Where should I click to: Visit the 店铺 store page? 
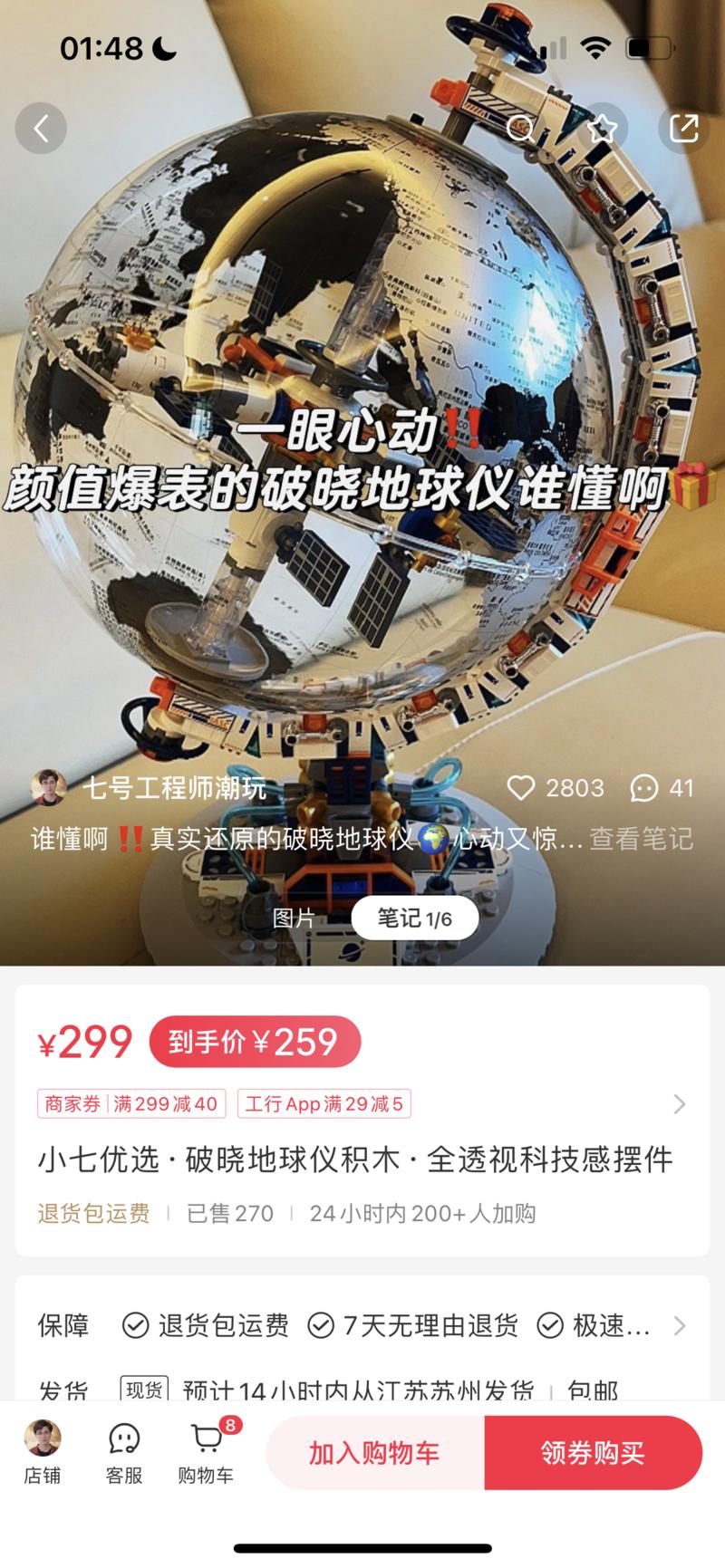(x=42, y=1452)
